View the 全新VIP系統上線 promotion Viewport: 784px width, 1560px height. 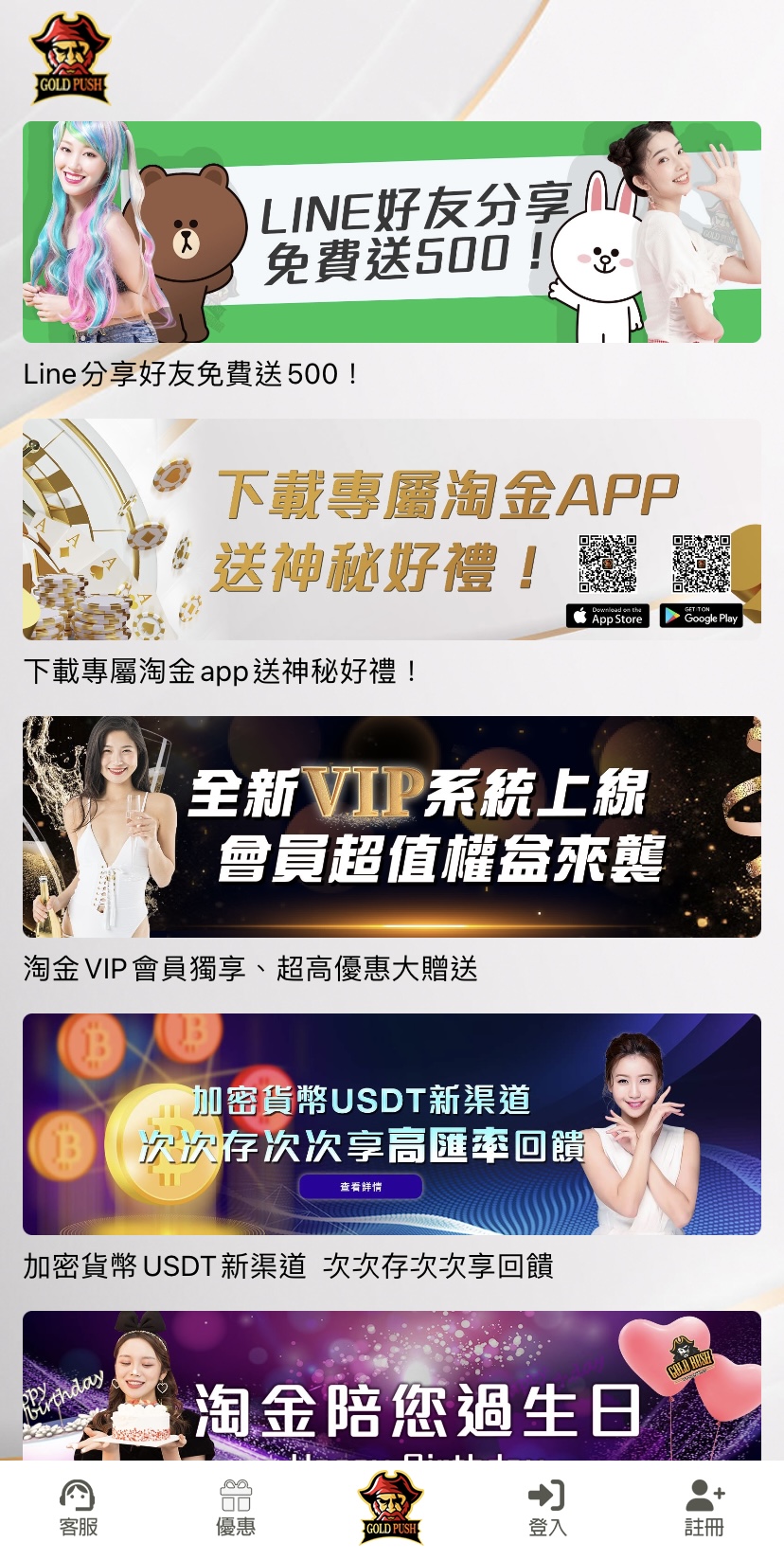392,827
